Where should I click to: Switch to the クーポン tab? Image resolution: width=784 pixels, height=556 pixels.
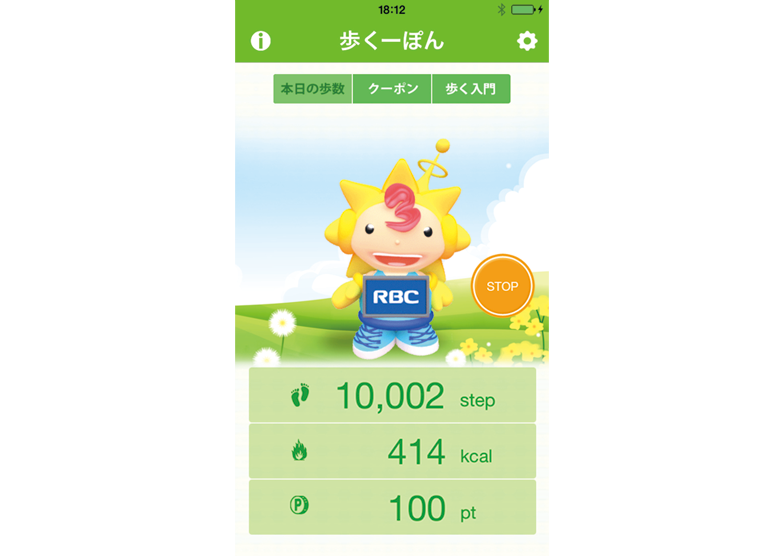pyautogui.click(x=392, y=89)
